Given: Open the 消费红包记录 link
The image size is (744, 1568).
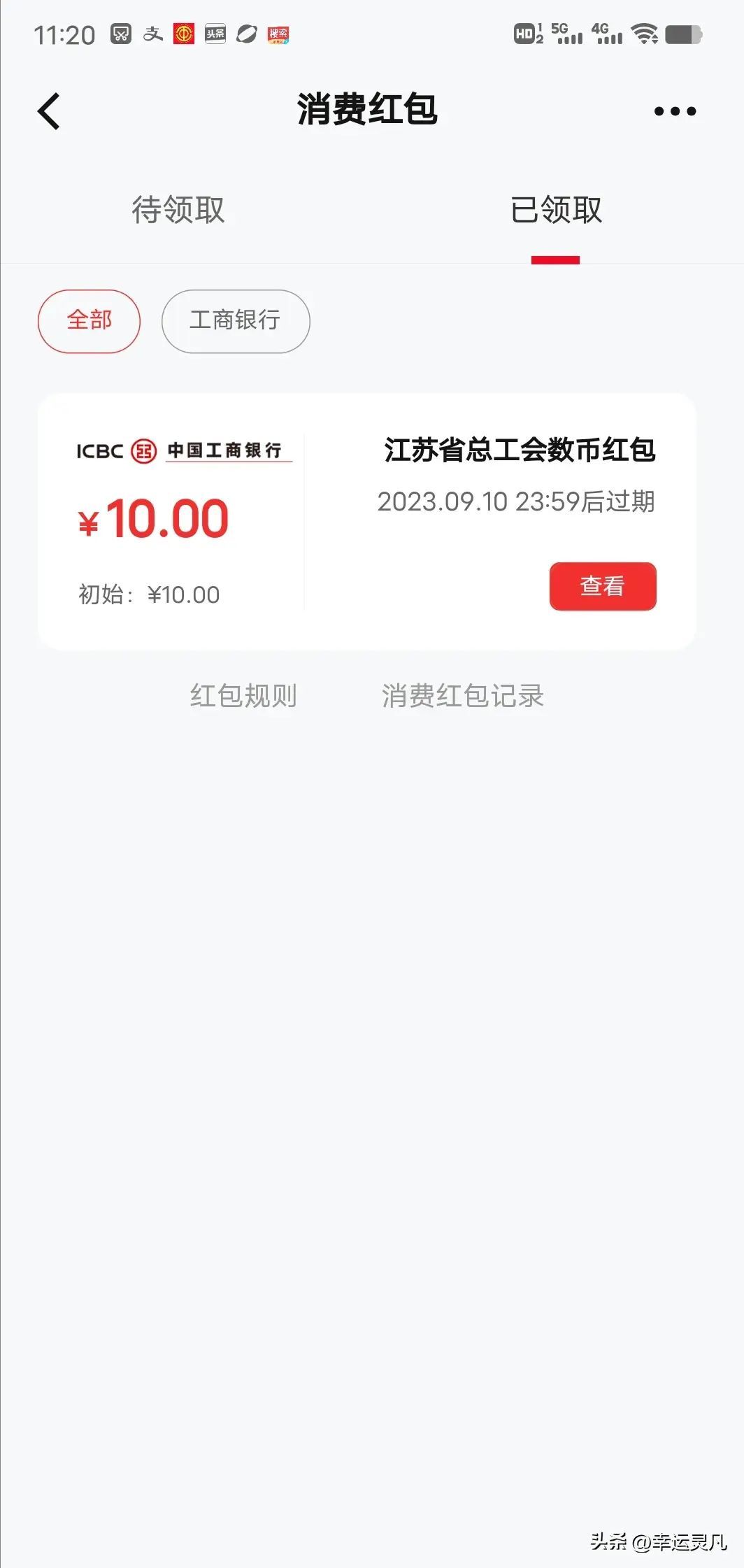Looking at the screenshot, I should (463, 695).
